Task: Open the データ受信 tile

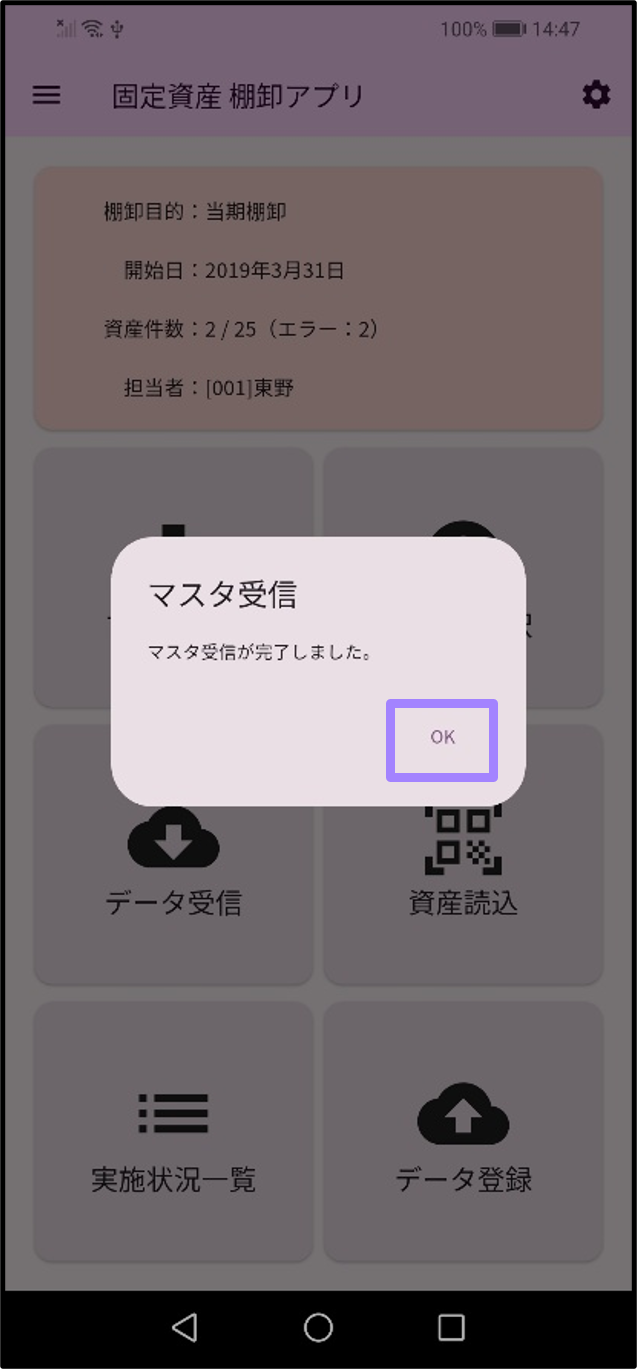Action: (173, 880)
